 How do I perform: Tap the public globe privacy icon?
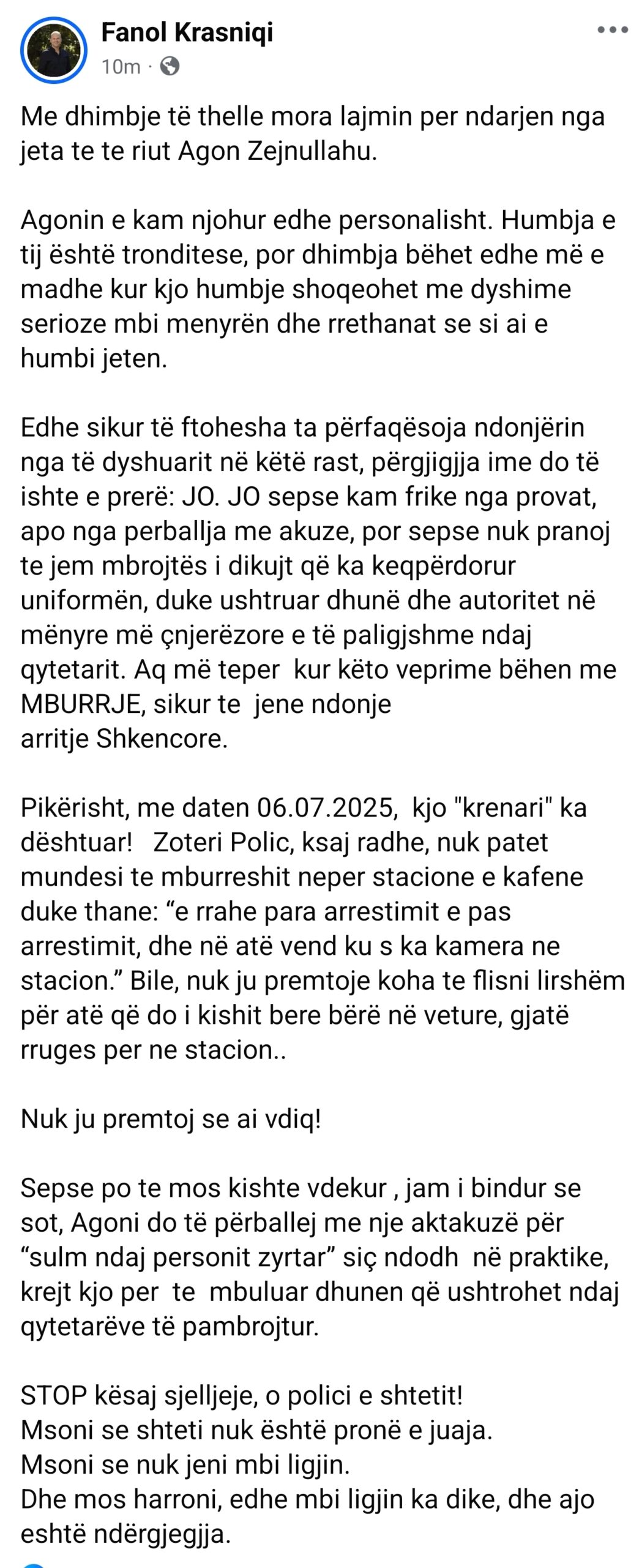tap(170, 66)
